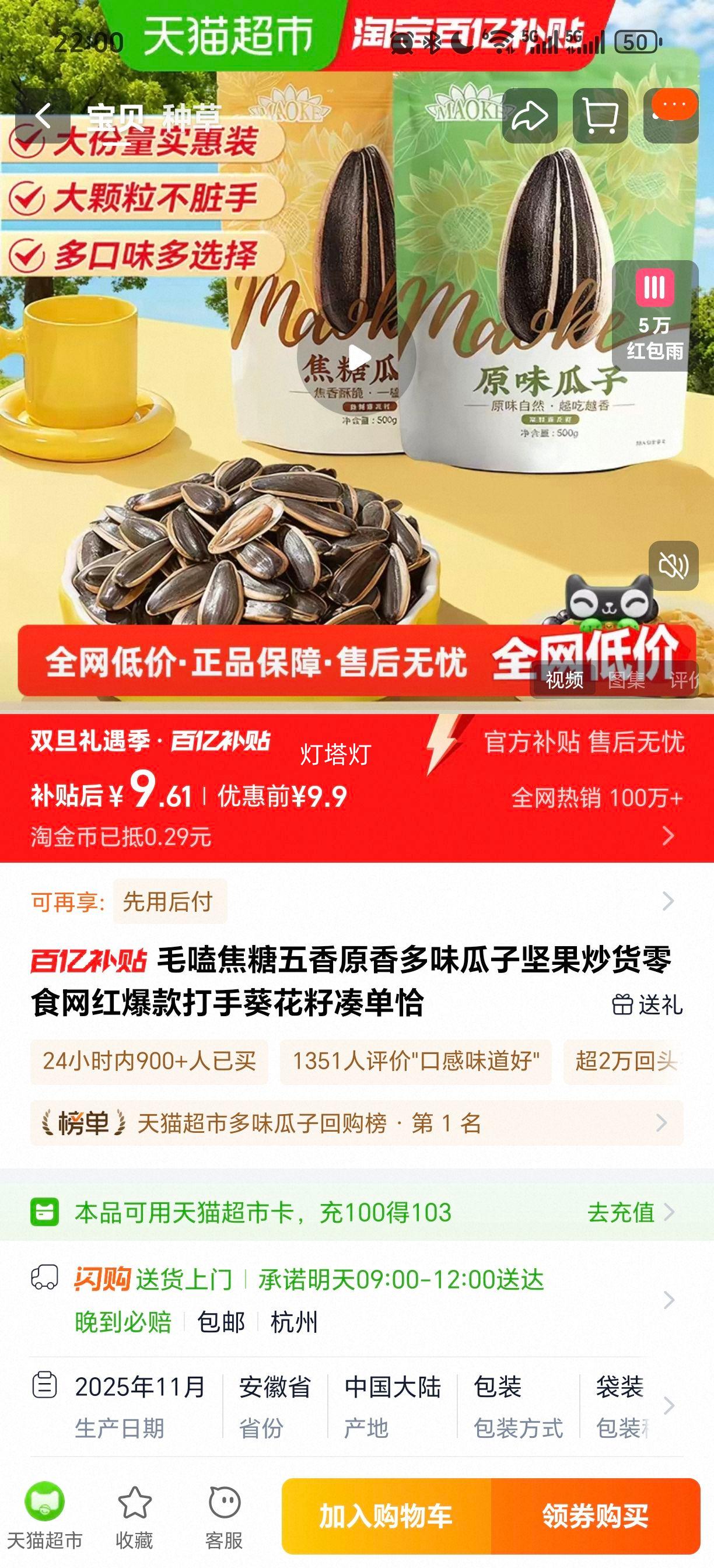
Task: Go back using the top-left arrow
Action: point(43,116)
